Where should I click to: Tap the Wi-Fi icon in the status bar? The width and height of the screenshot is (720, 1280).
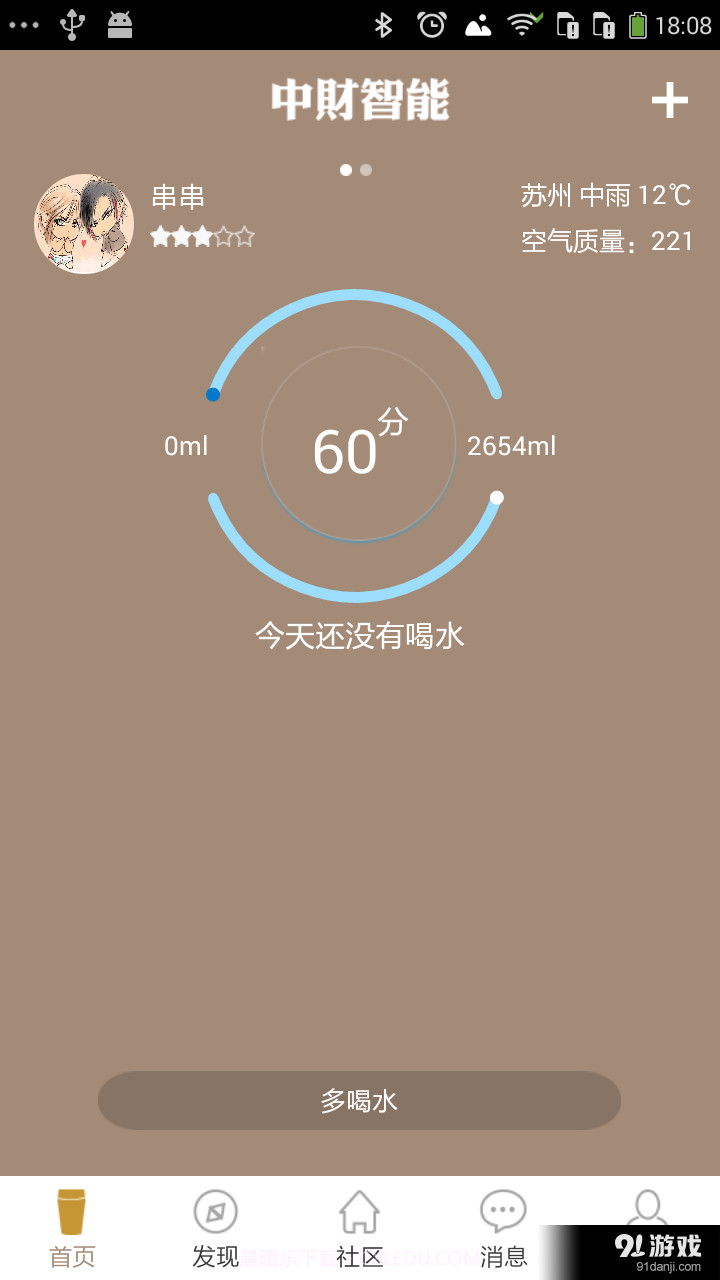523,24
